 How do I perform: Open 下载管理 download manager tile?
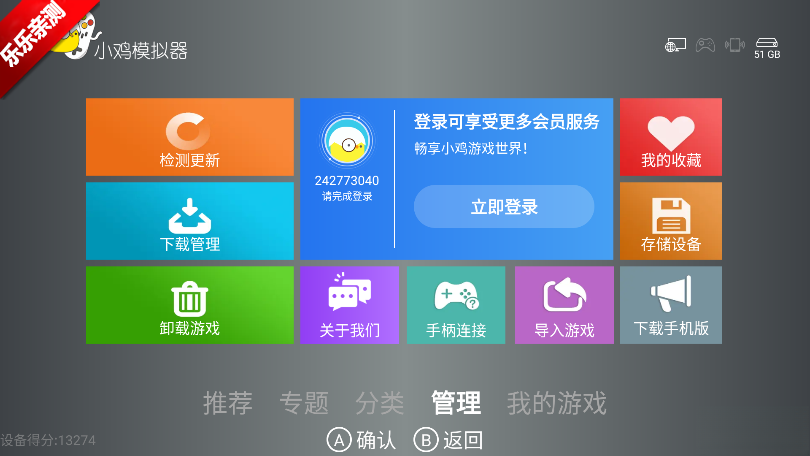coord(190,221)
